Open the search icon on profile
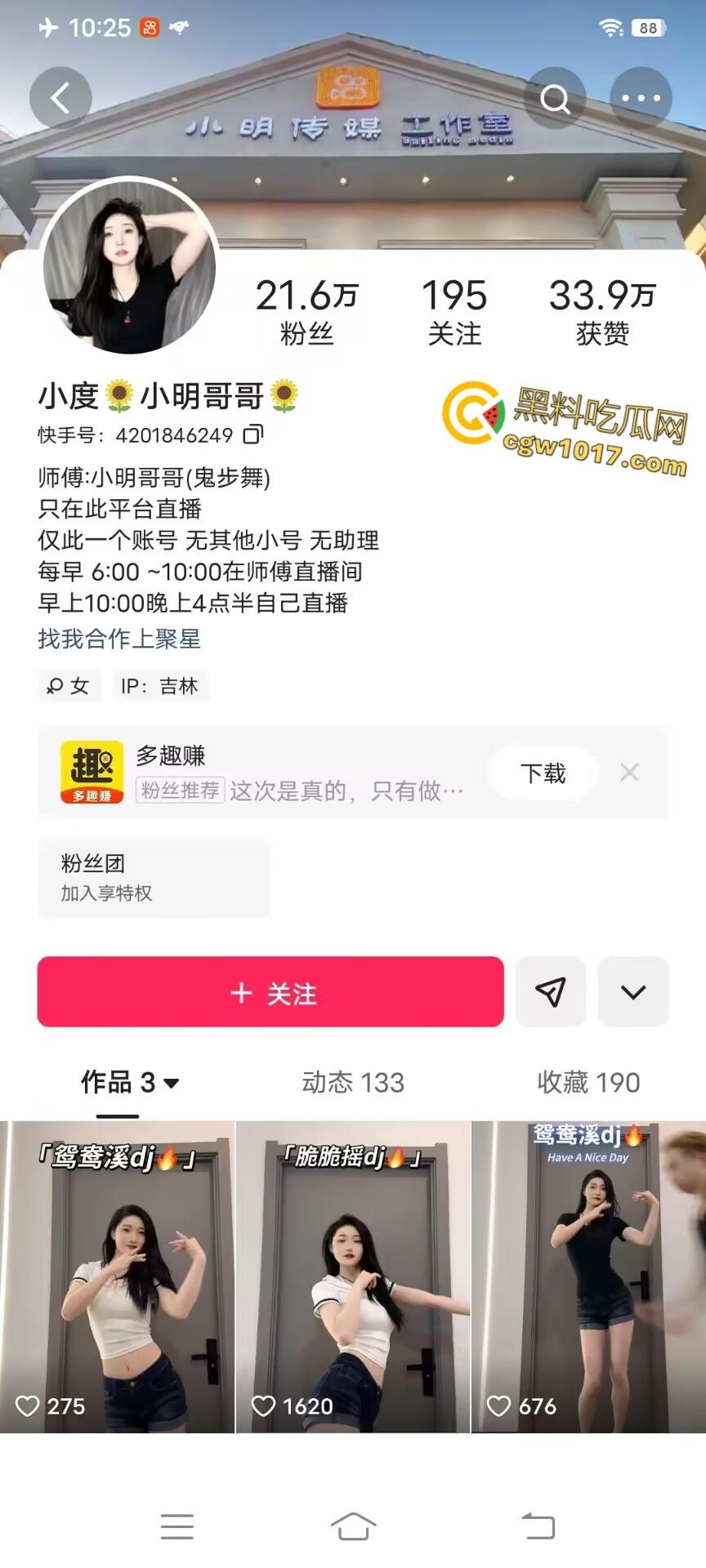The height and width of the screenshot is (1568, 706). 555,97
